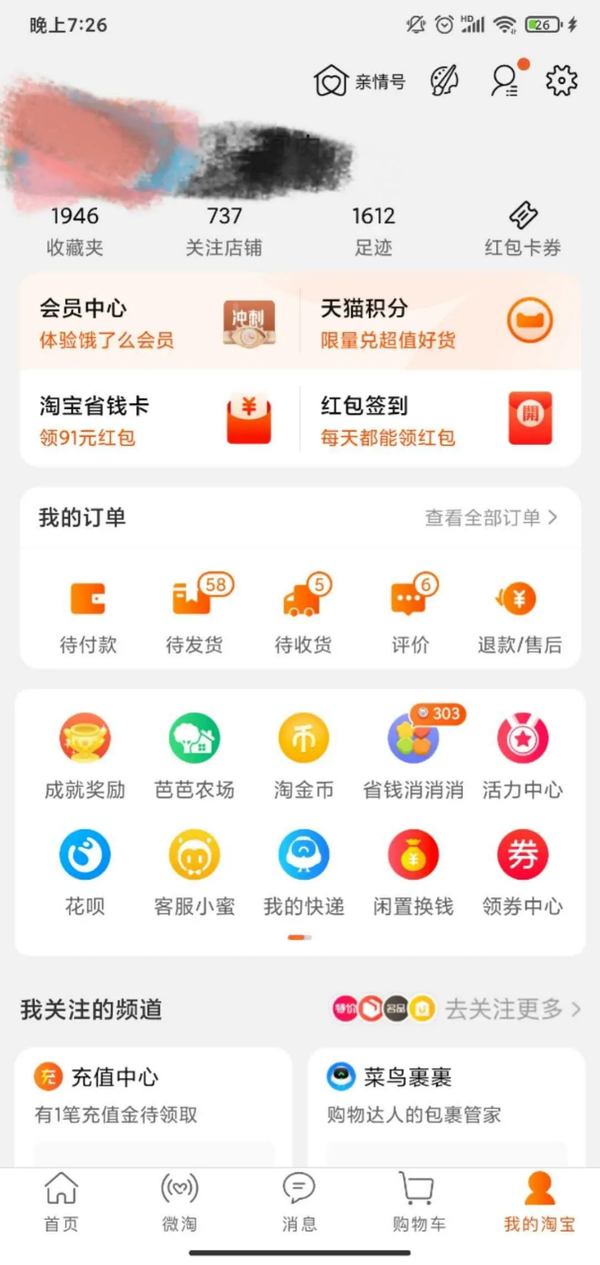Open 亲情号 family account
This screenshot has height=1265, width=600.
pos(360,81)
